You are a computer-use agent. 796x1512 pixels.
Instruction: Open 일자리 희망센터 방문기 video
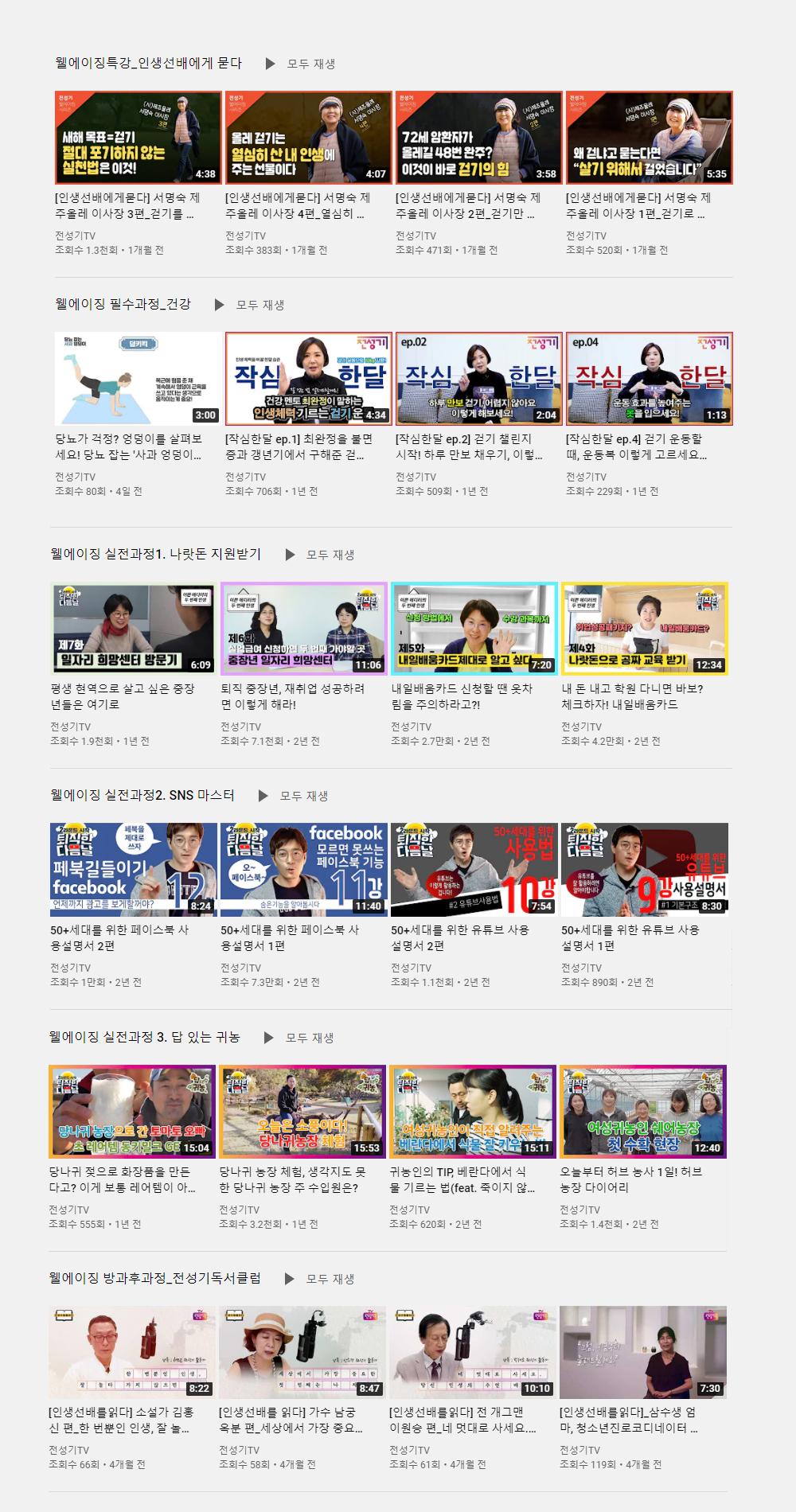coord(133,629)
